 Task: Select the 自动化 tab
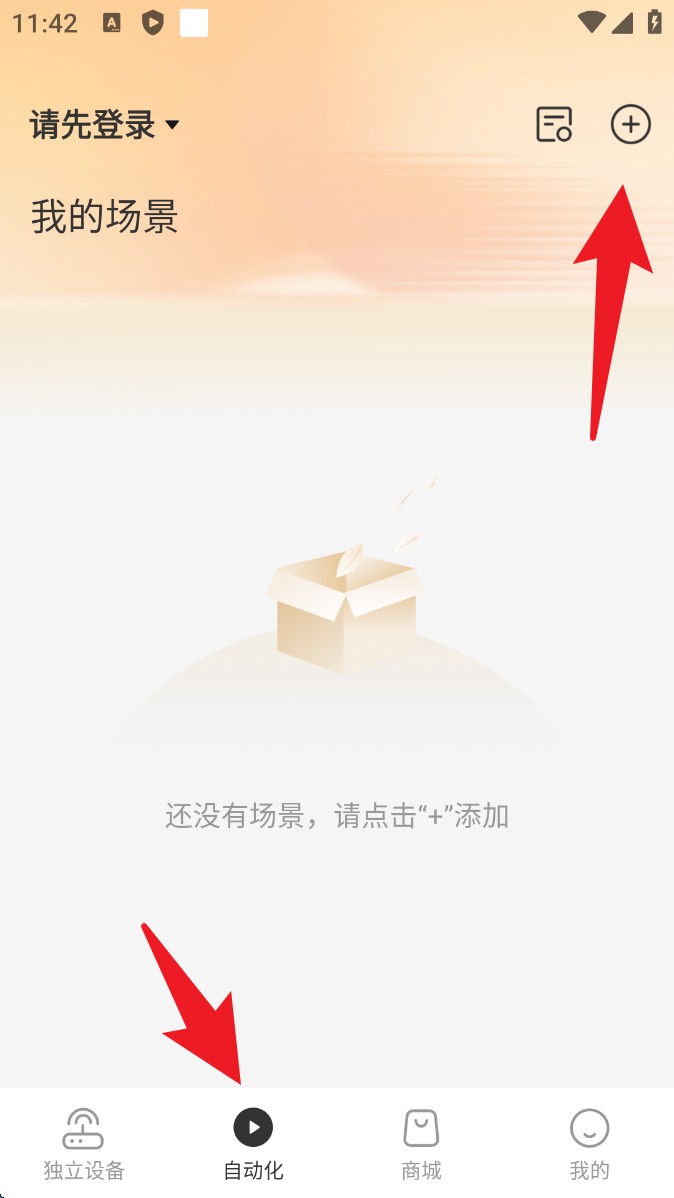[253, 1143]
